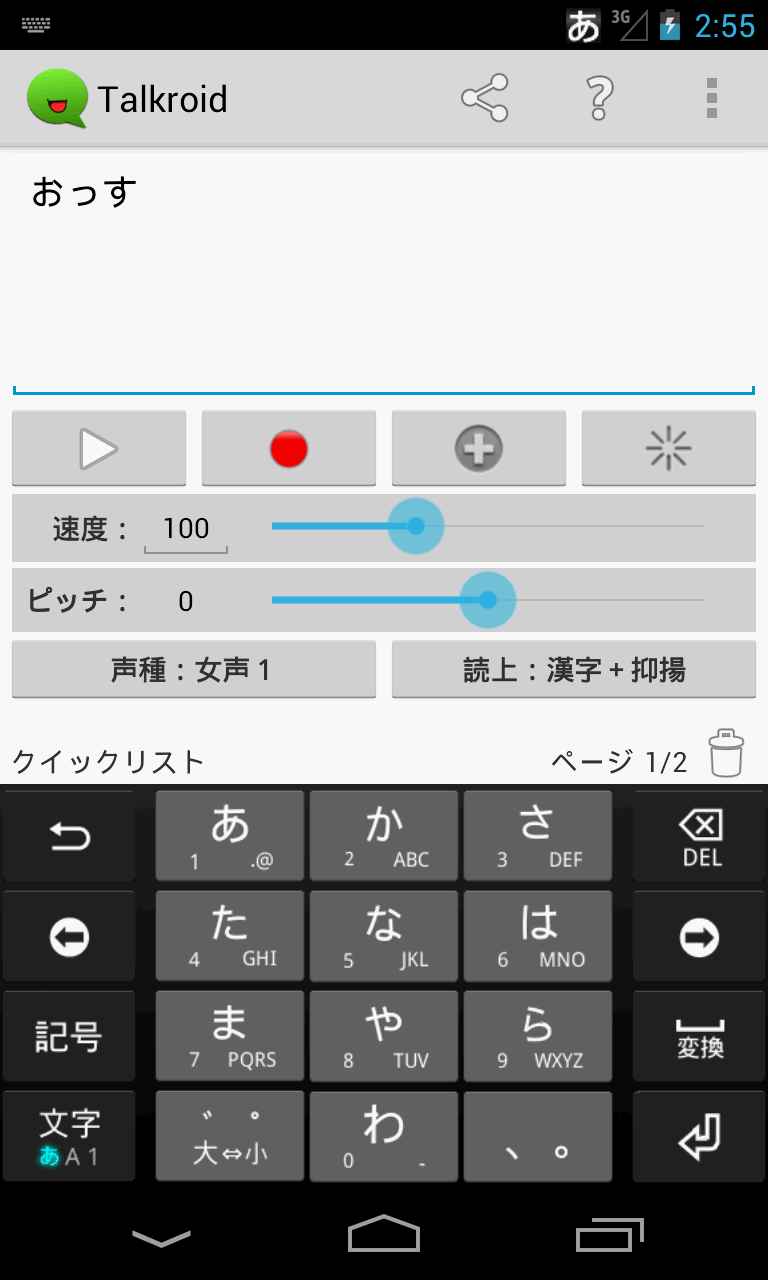768x1280 pixels.
Task: Change reading mode 読上：漢字＋抑揚
Action: tap(574, 669)
